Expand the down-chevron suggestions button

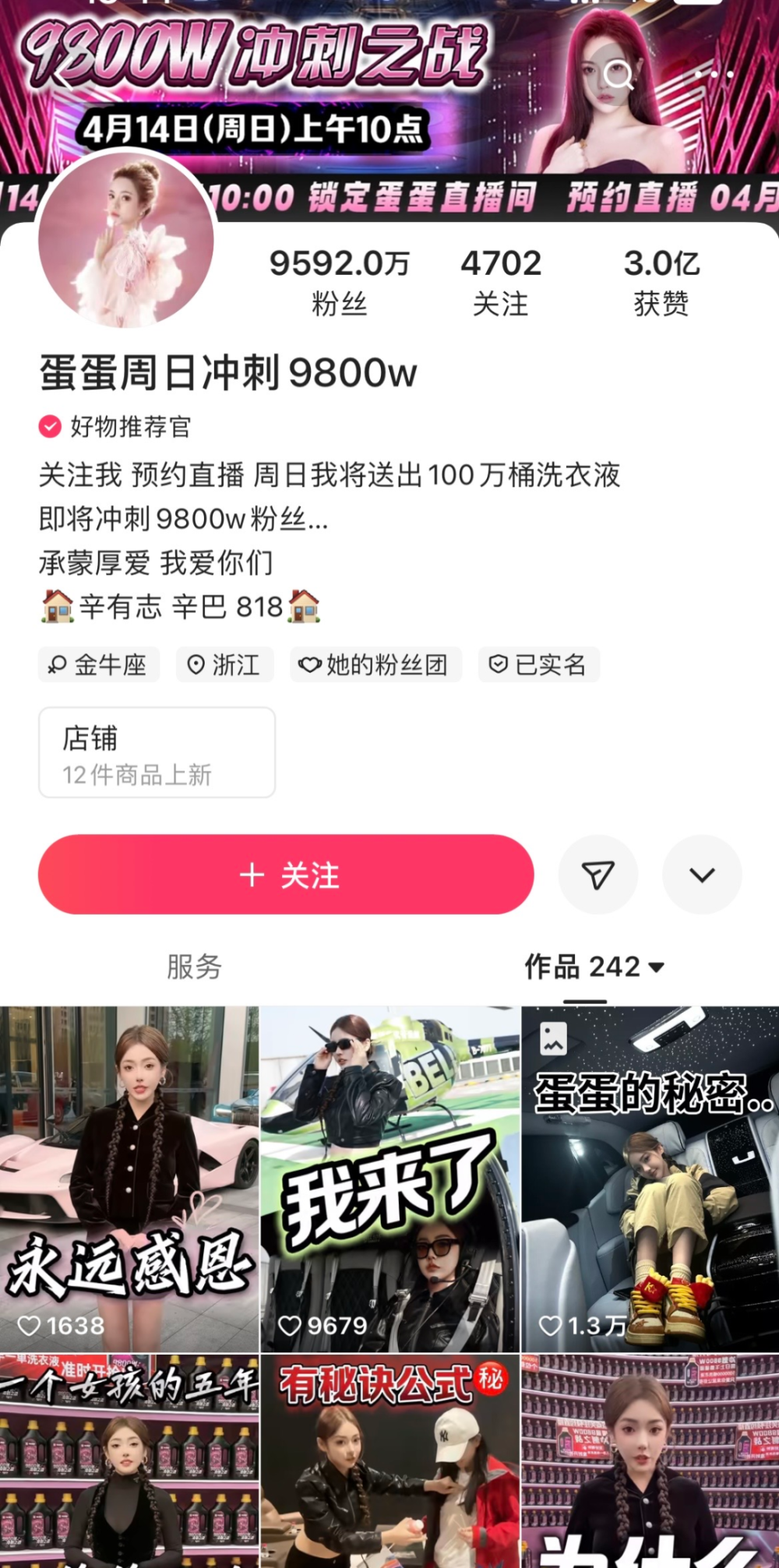(701, 875)
